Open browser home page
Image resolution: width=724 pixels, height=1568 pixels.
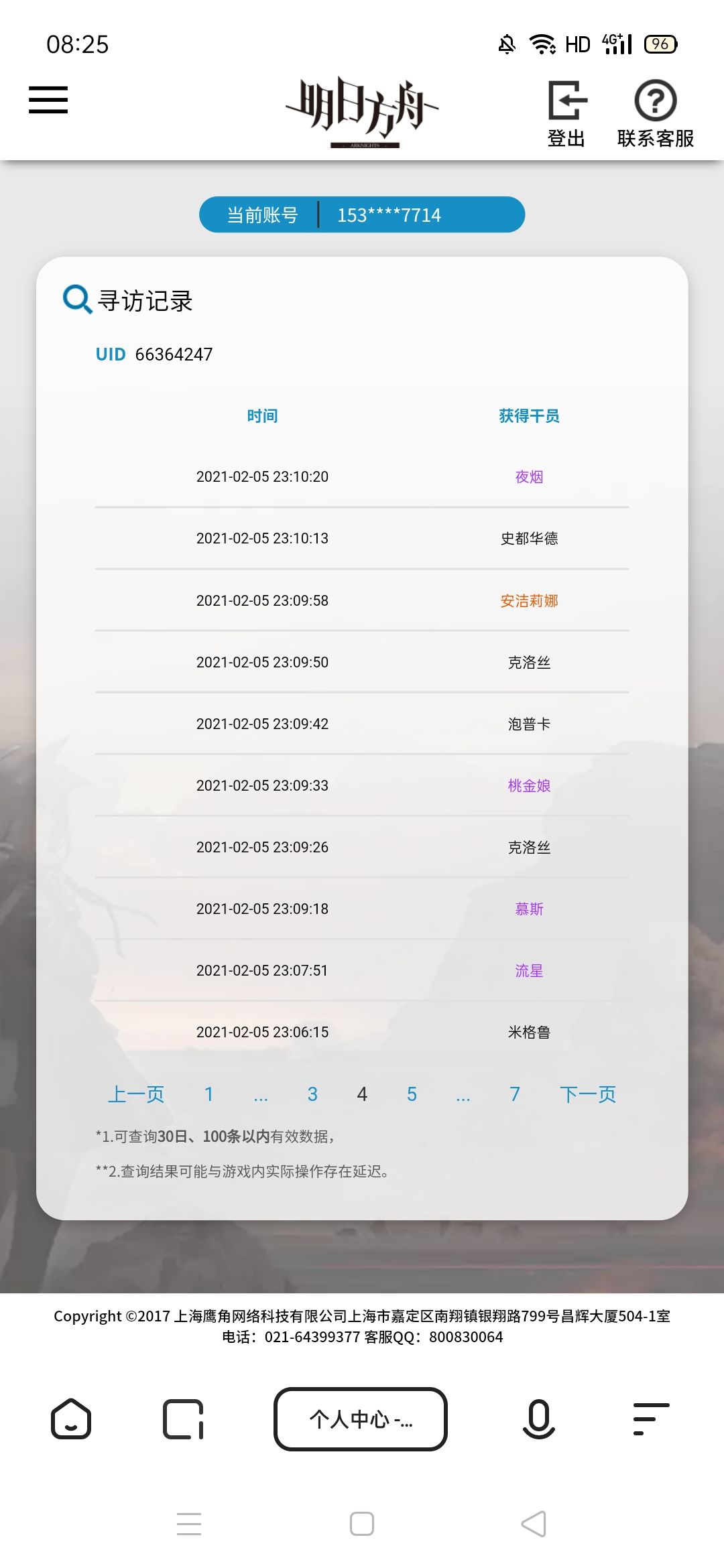tap(71, 1419)
